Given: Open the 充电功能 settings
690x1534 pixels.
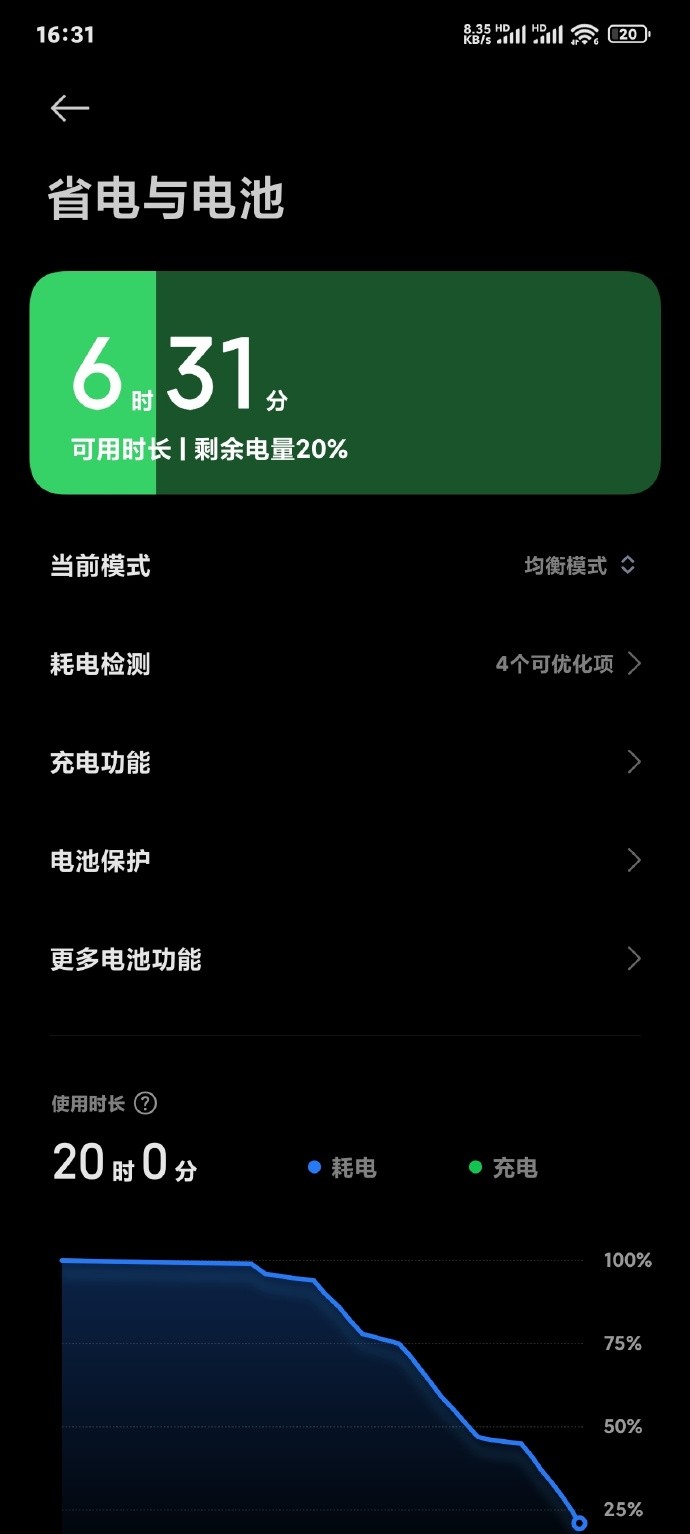Looking at the screenshot, I should tap(345, 763).
